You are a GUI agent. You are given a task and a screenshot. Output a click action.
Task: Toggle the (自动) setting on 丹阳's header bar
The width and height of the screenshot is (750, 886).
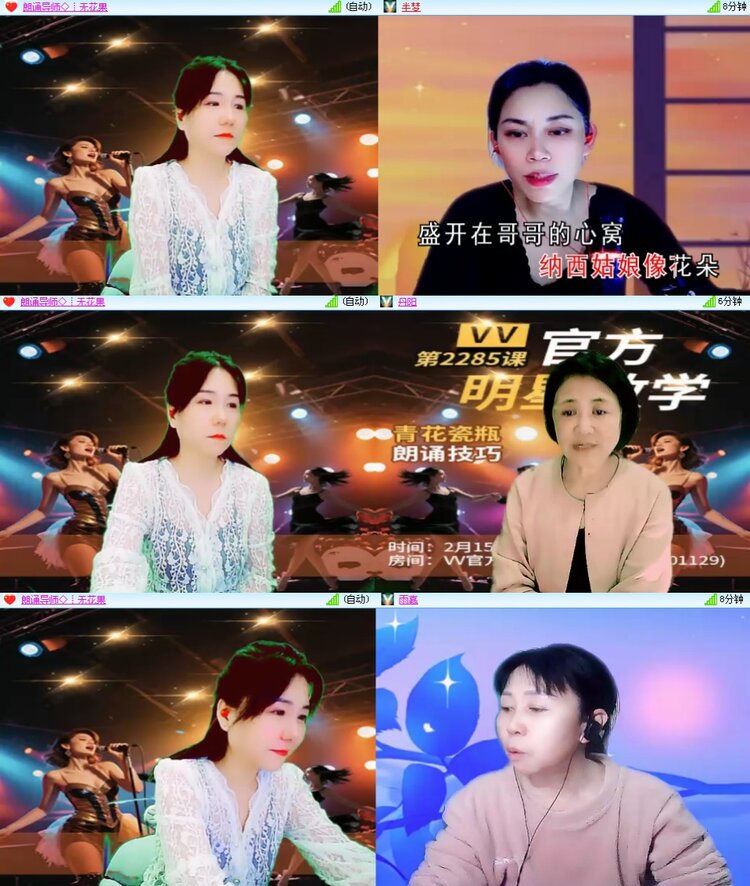tap(358, 302)
